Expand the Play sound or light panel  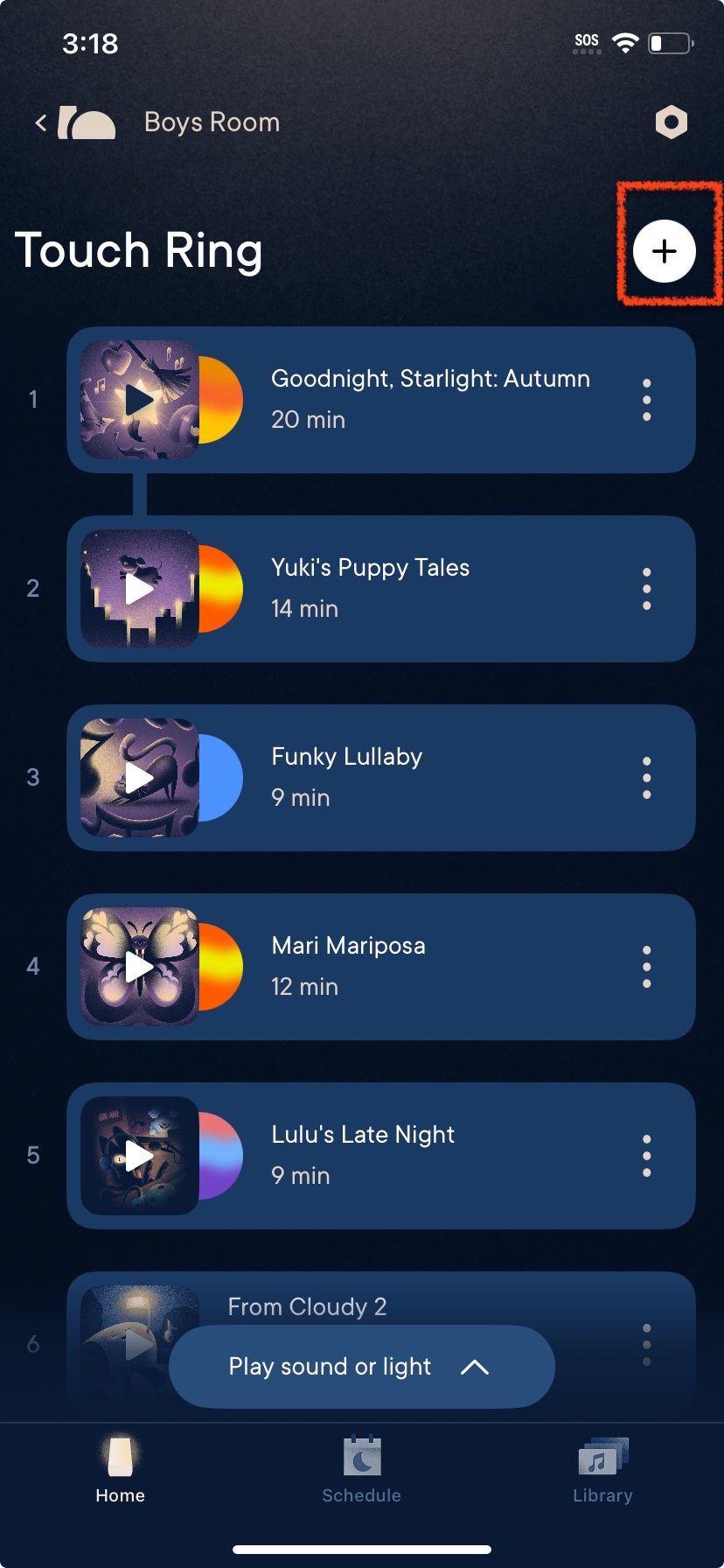(361, 1367)
